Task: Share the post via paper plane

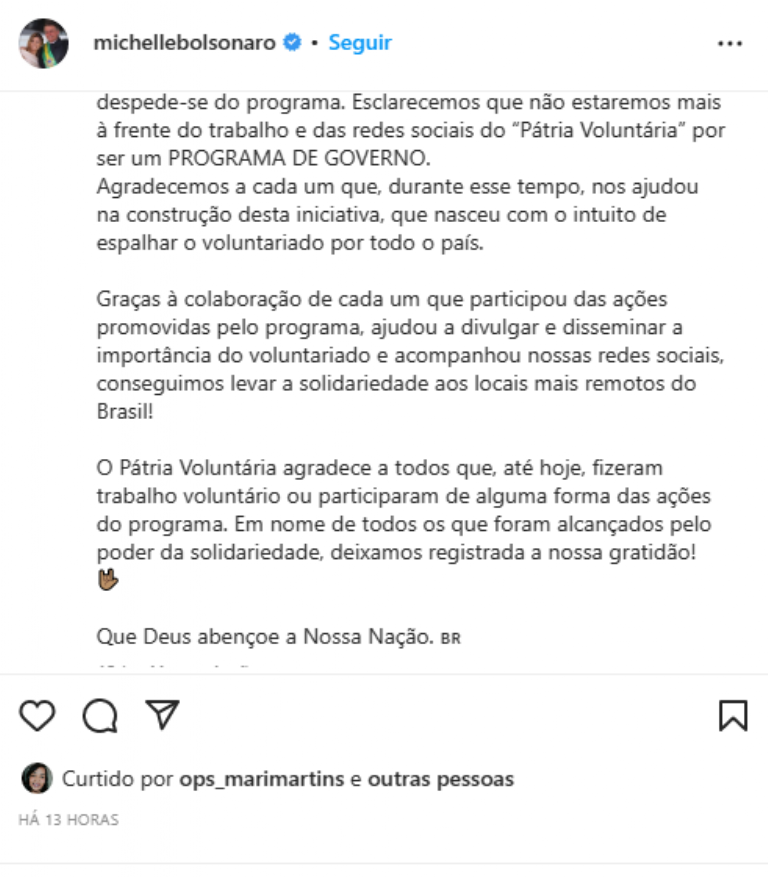Action: pyautogui.click(x=162, y=715)
